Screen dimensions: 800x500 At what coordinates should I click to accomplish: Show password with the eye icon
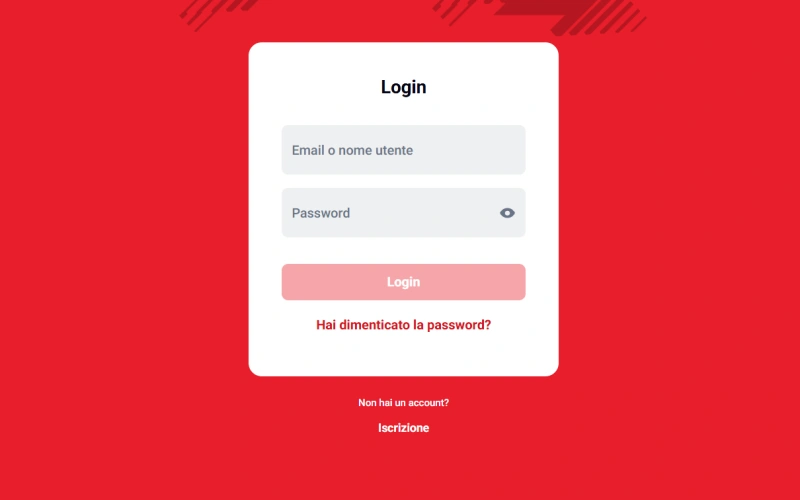(507, 213)
